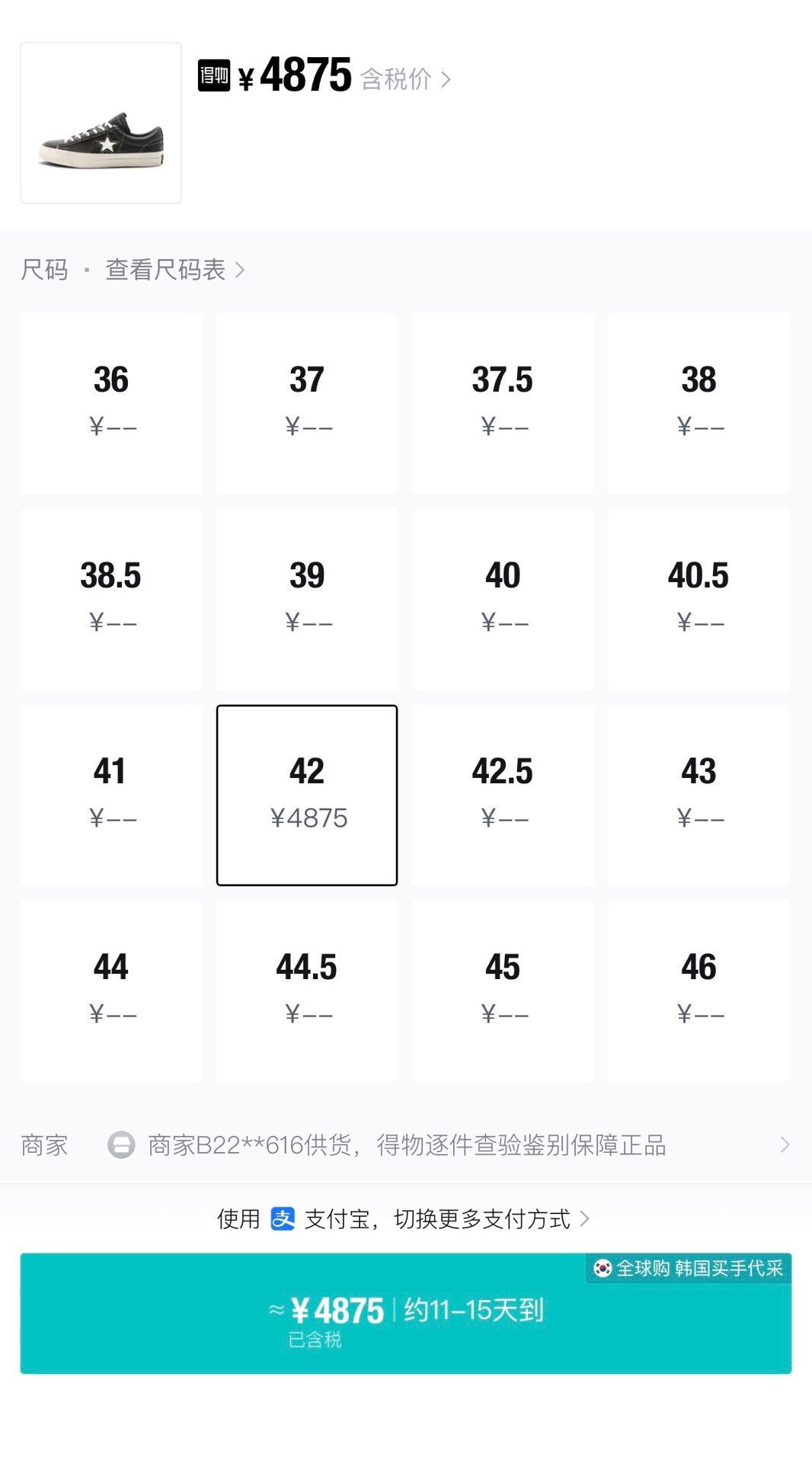
Task: Choose size 46
Action: click(x=699, y=991)
